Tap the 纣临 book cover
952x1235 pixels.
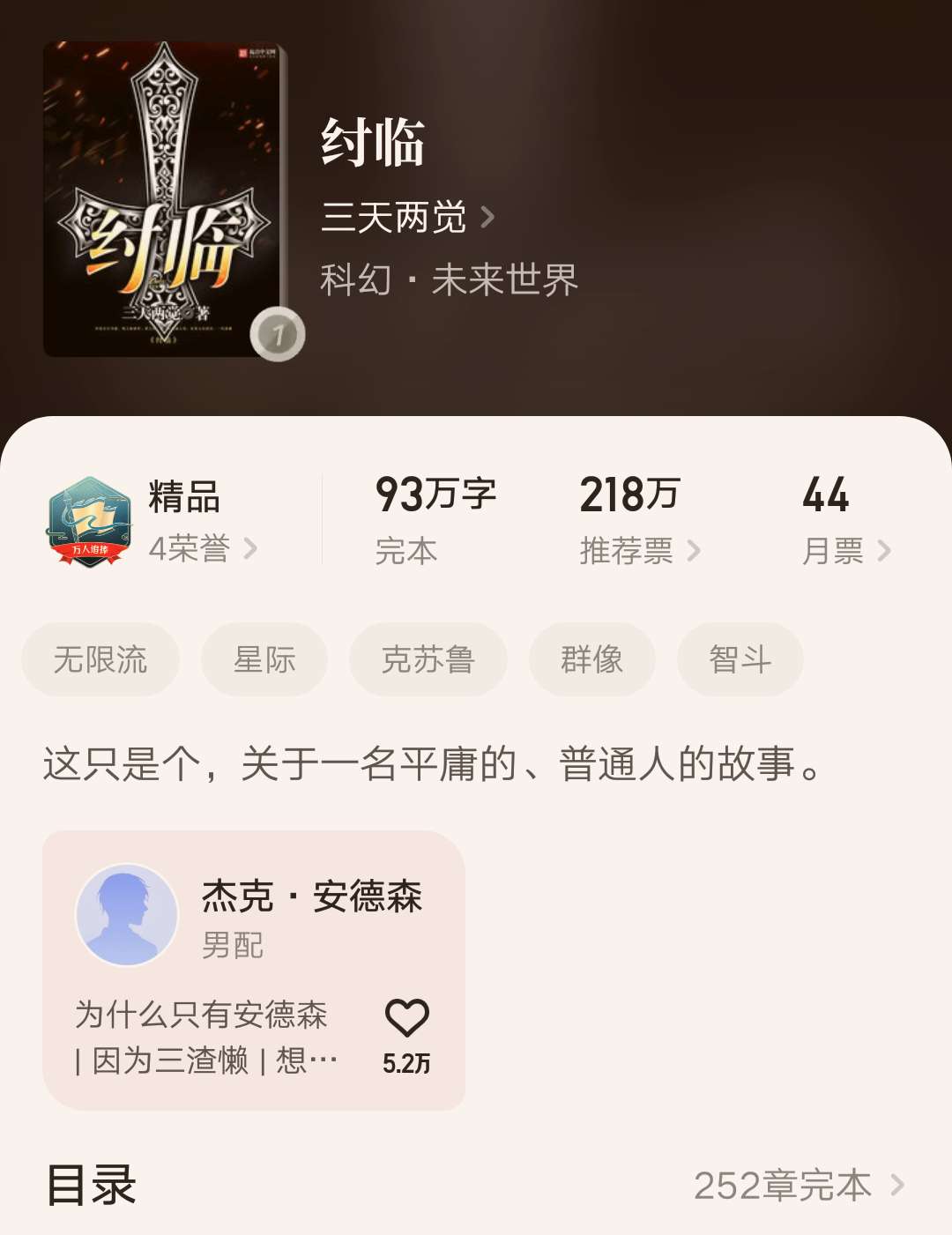pyautogui.click(x=166, y=199)
